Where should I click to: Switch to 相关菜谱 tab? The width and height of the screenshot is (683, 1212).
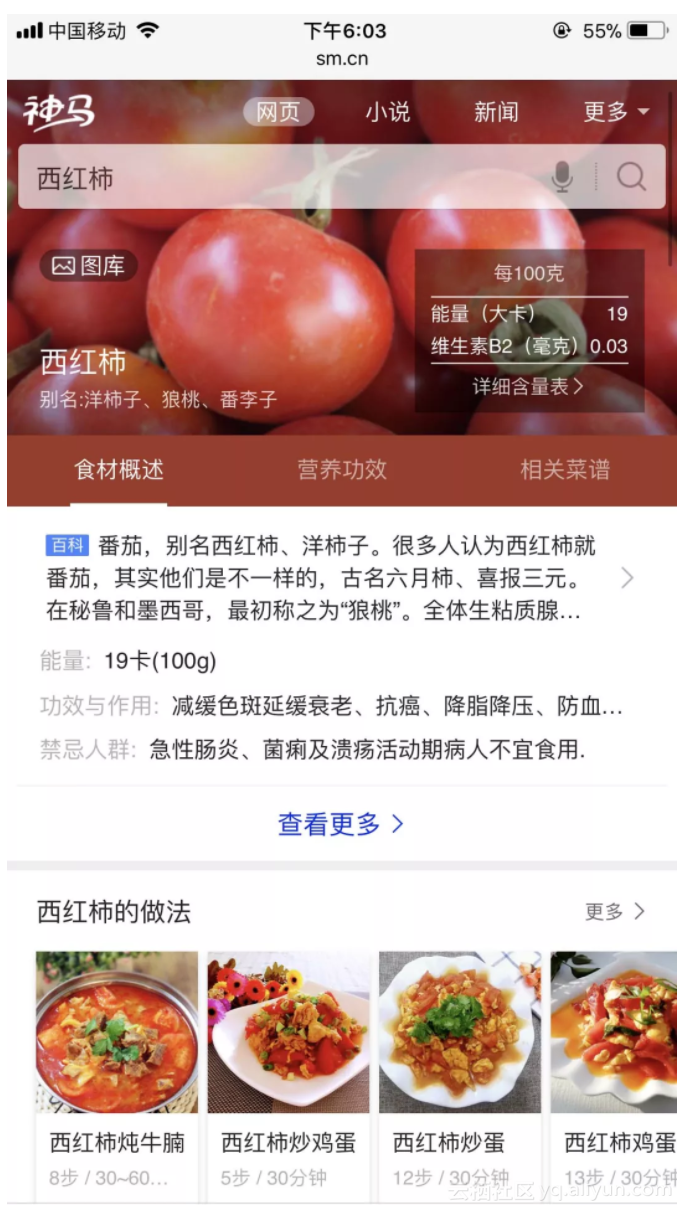click(565, 470)
